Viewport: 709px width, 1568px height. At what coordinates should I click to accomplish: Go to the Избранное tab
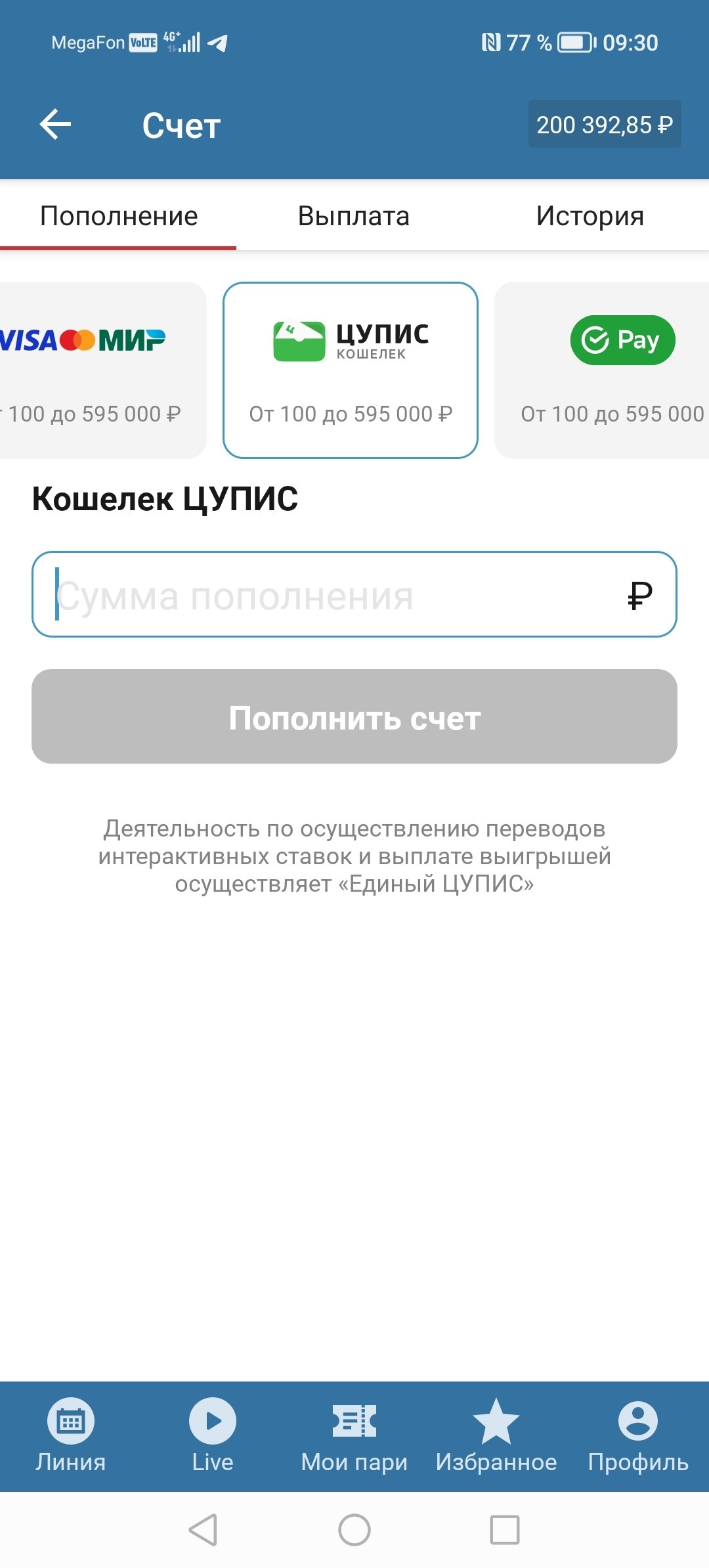(x=496, y=1436)
